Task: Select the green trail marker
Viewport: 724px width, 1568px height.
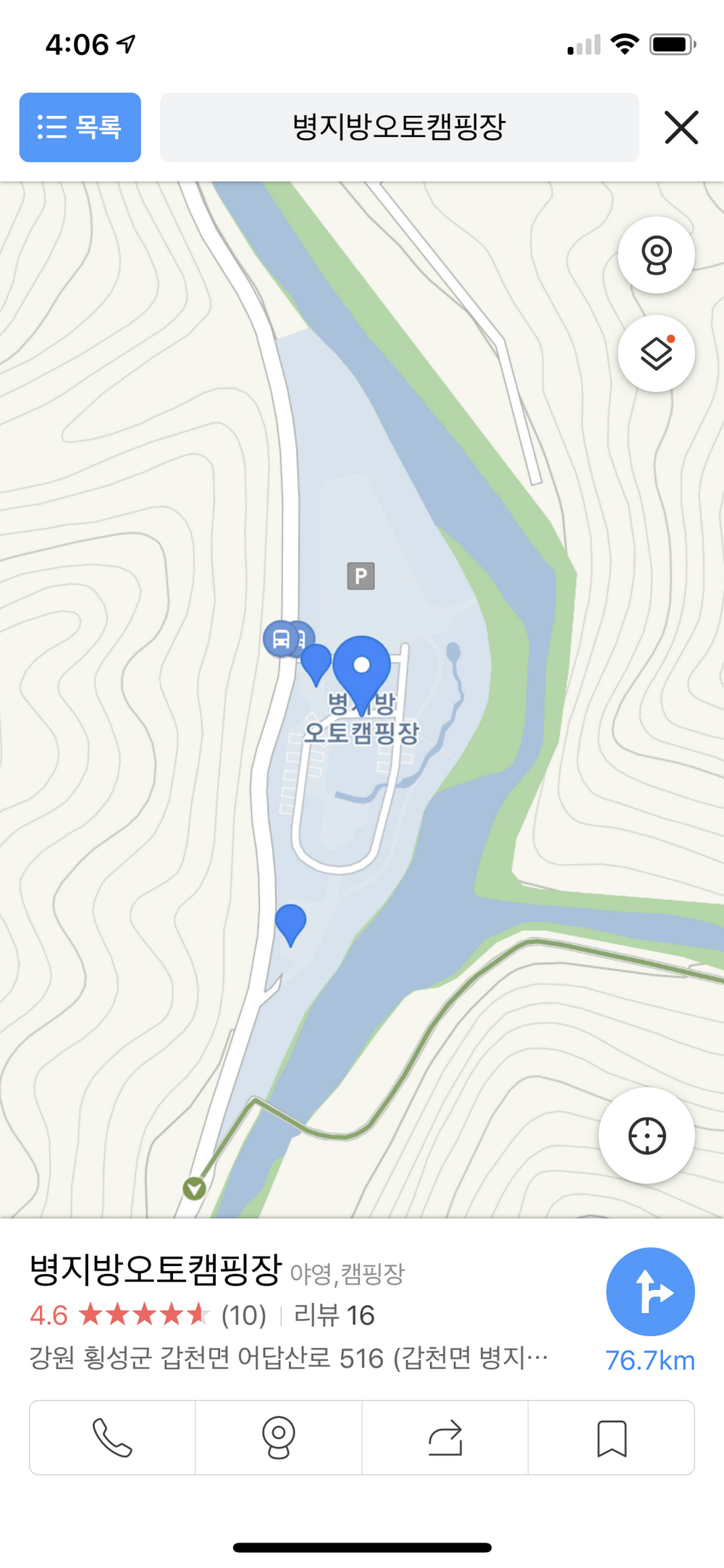Action: pos(194,1188)
